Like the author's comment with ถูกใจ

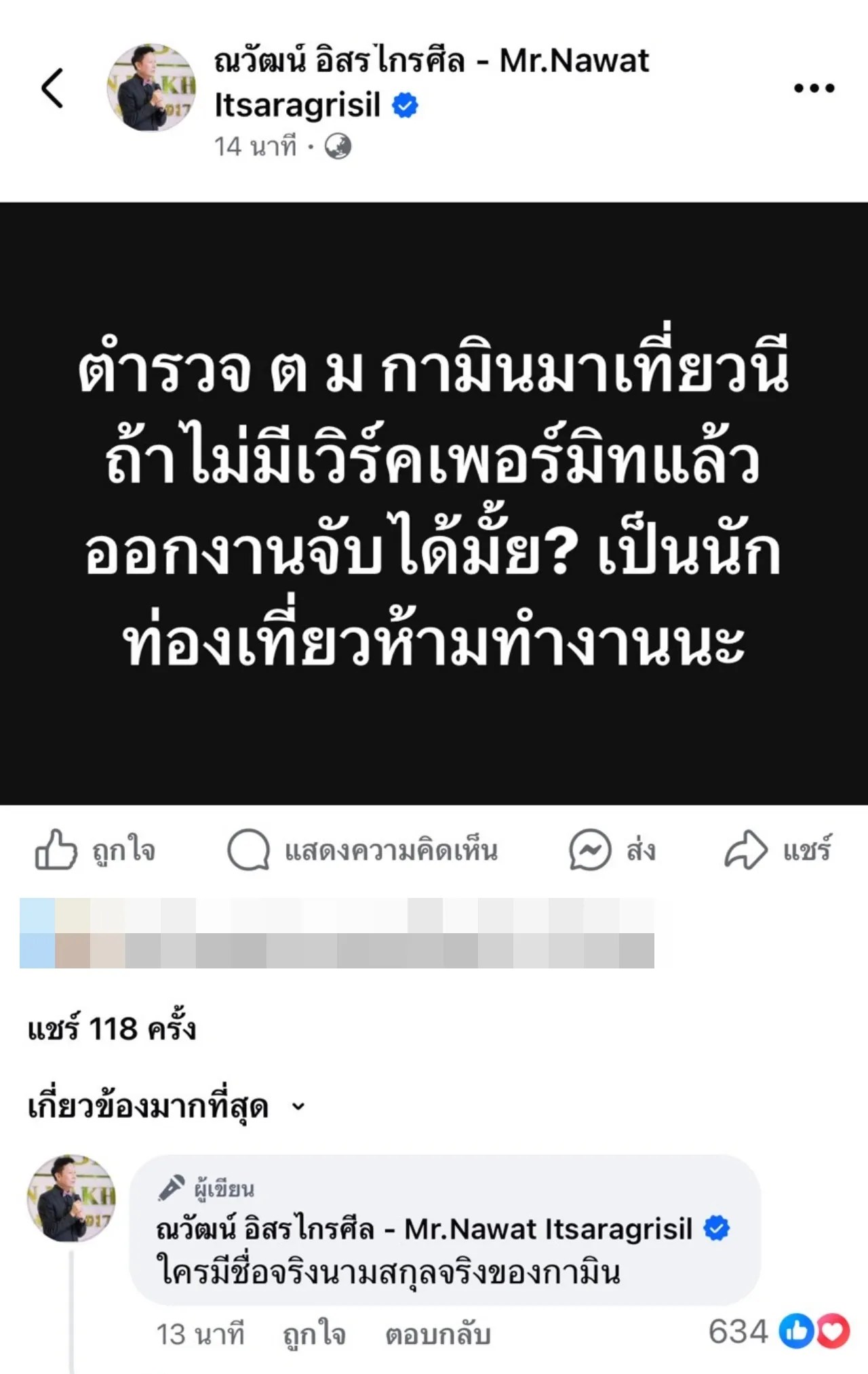point(314,1335)
